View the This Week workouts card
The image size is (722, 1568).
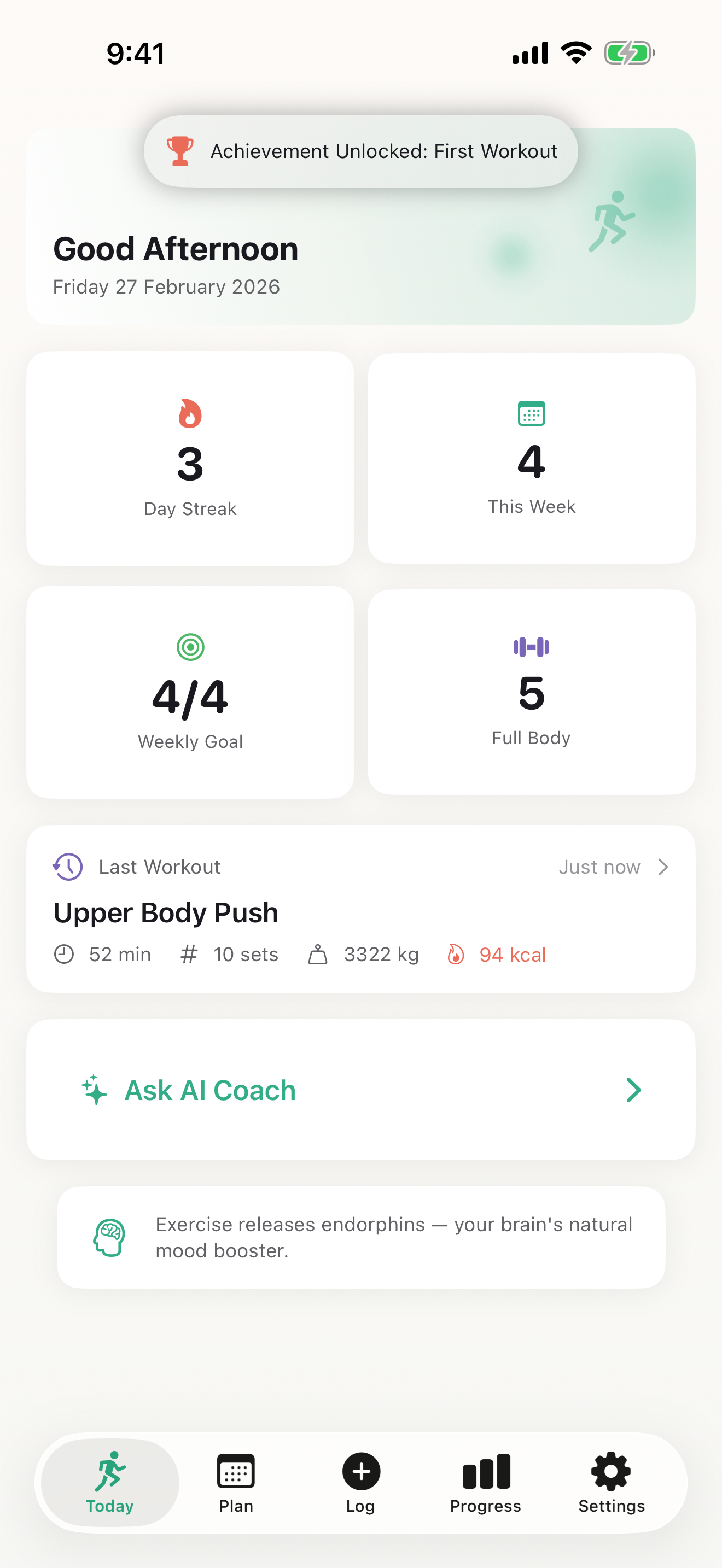531,458
